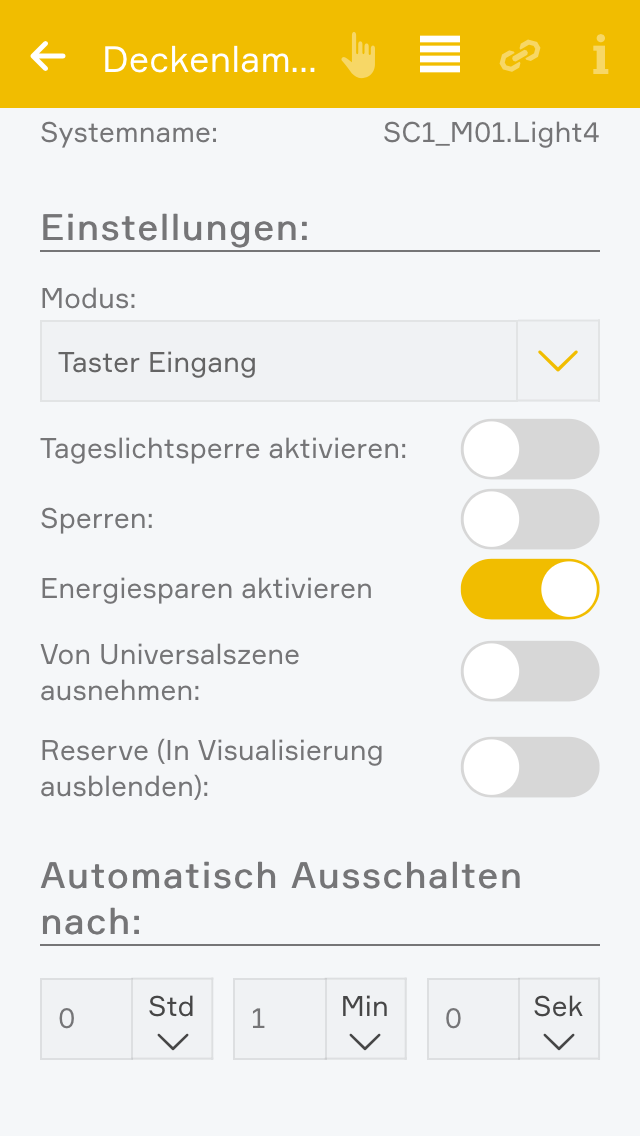Expand the Min unit dropdown
Screen dimensions: 640x1136
coord(365,1019)
